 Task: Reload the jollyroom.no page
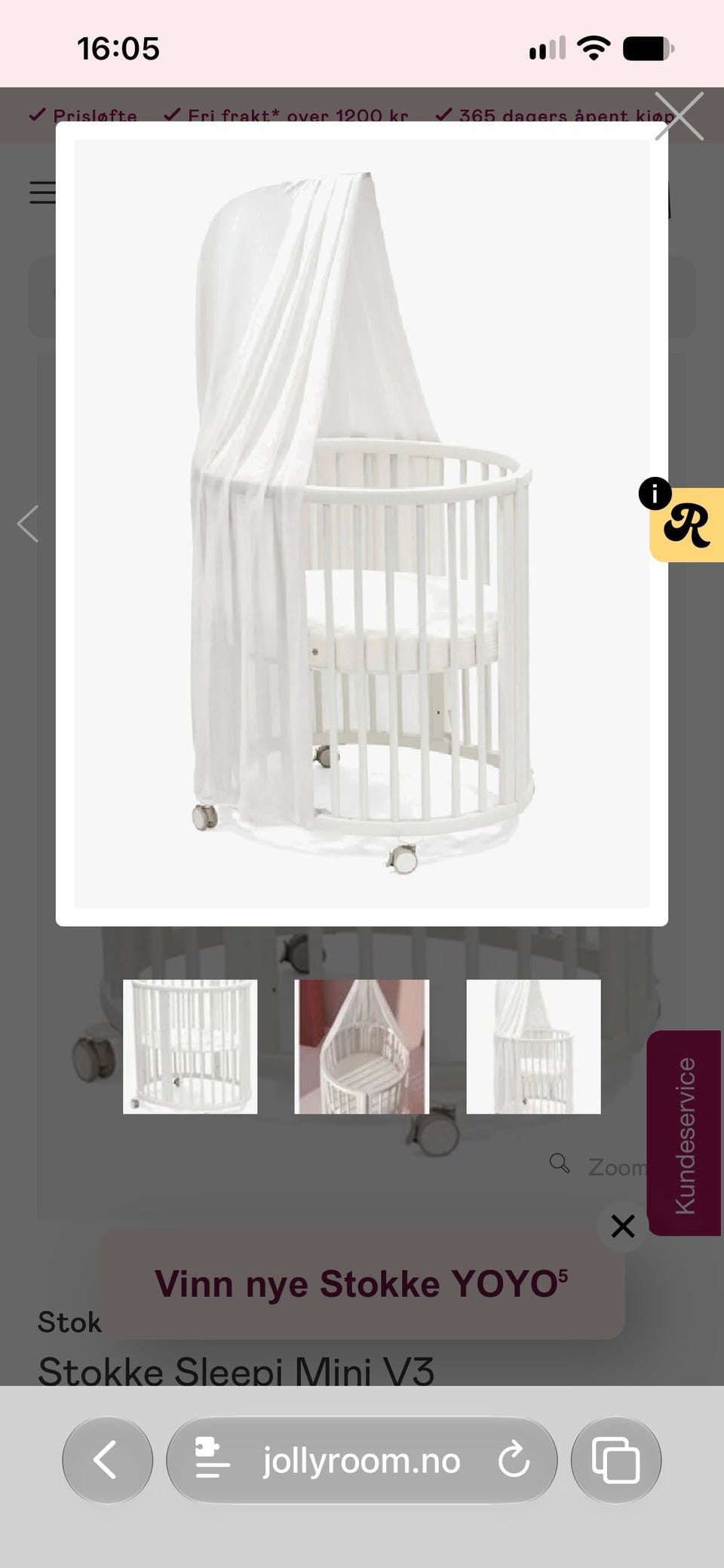pos(514,1460)
